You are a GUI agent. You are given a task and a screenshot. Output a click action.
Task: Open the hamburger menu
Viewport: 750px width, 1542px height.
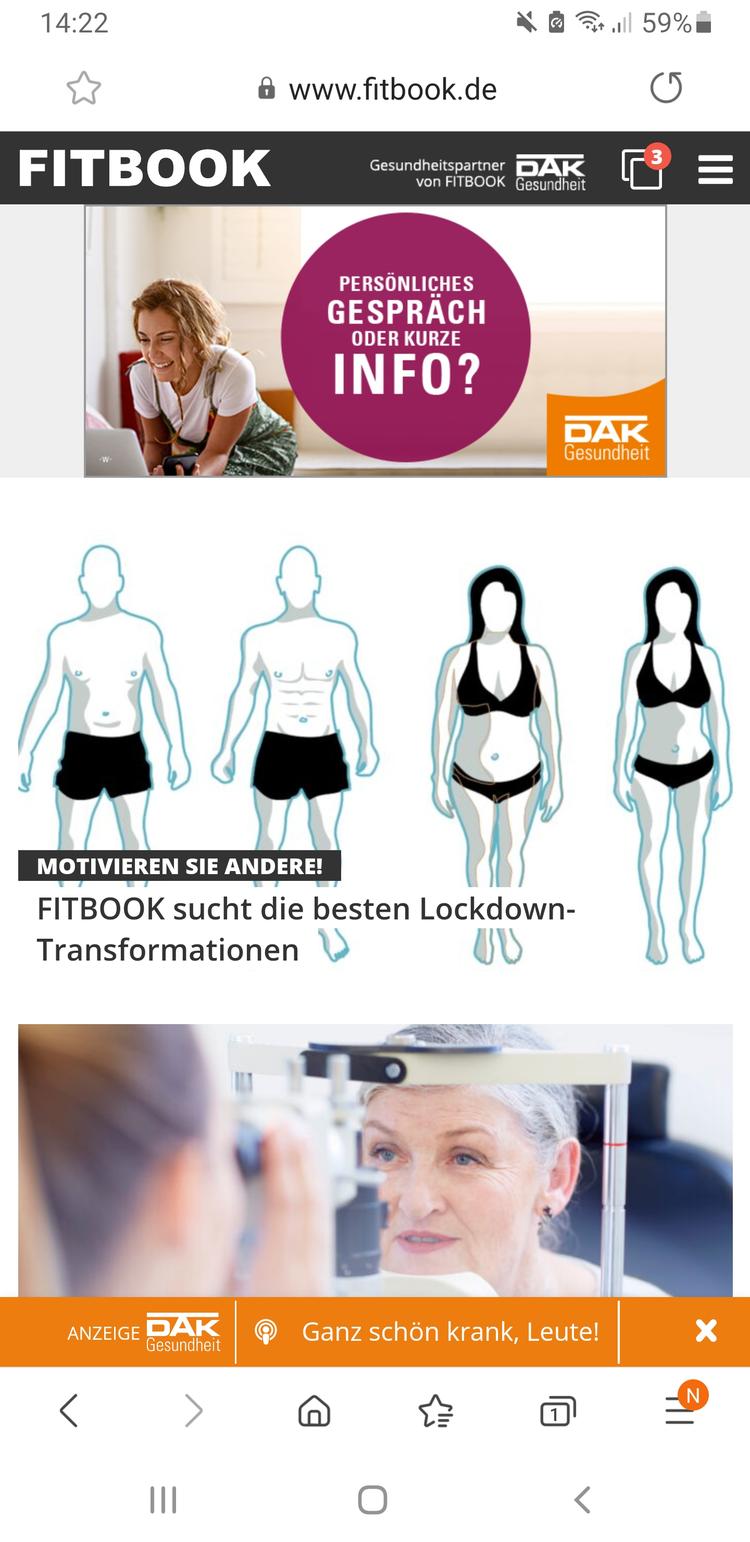pyautogui.click(x=715, y=169)
